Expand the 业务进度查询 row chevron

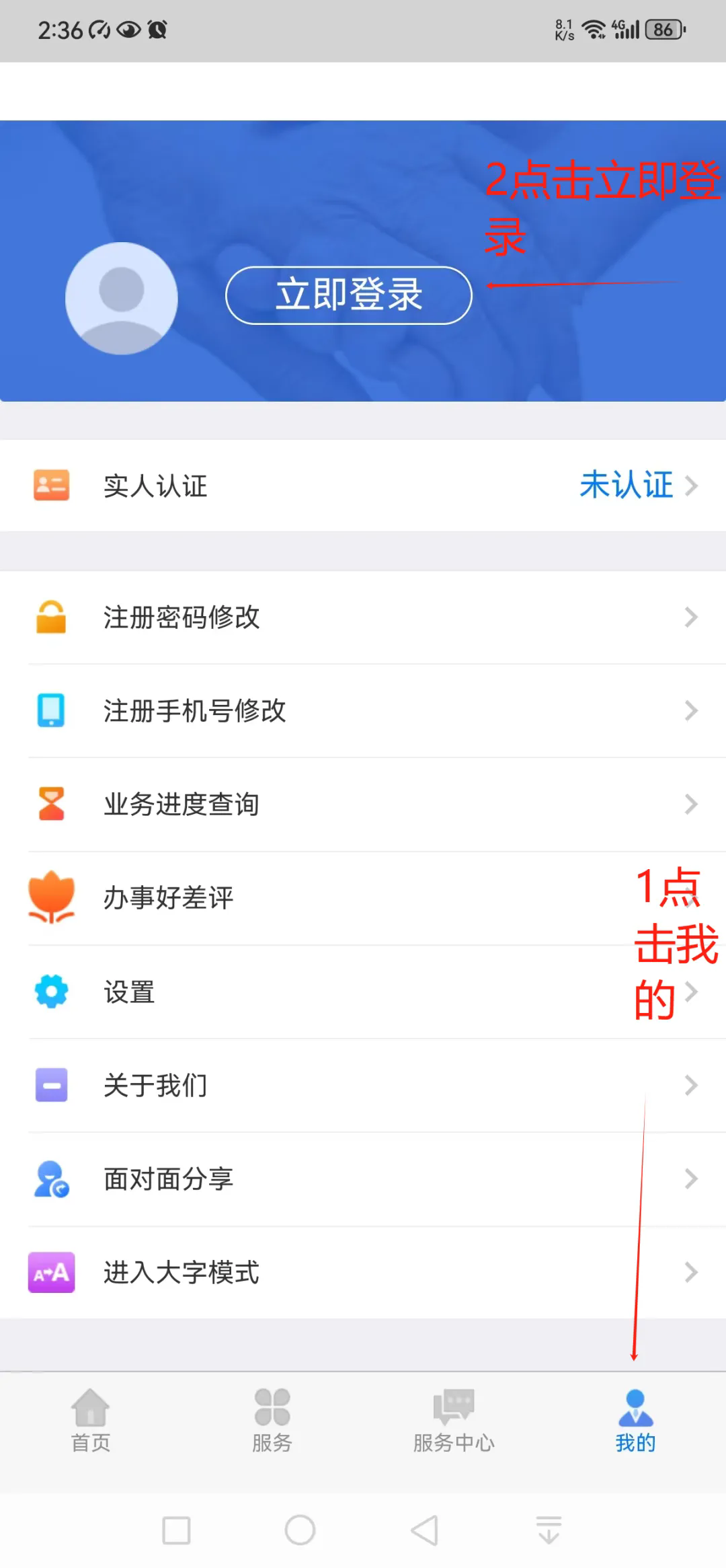point(692,804)
